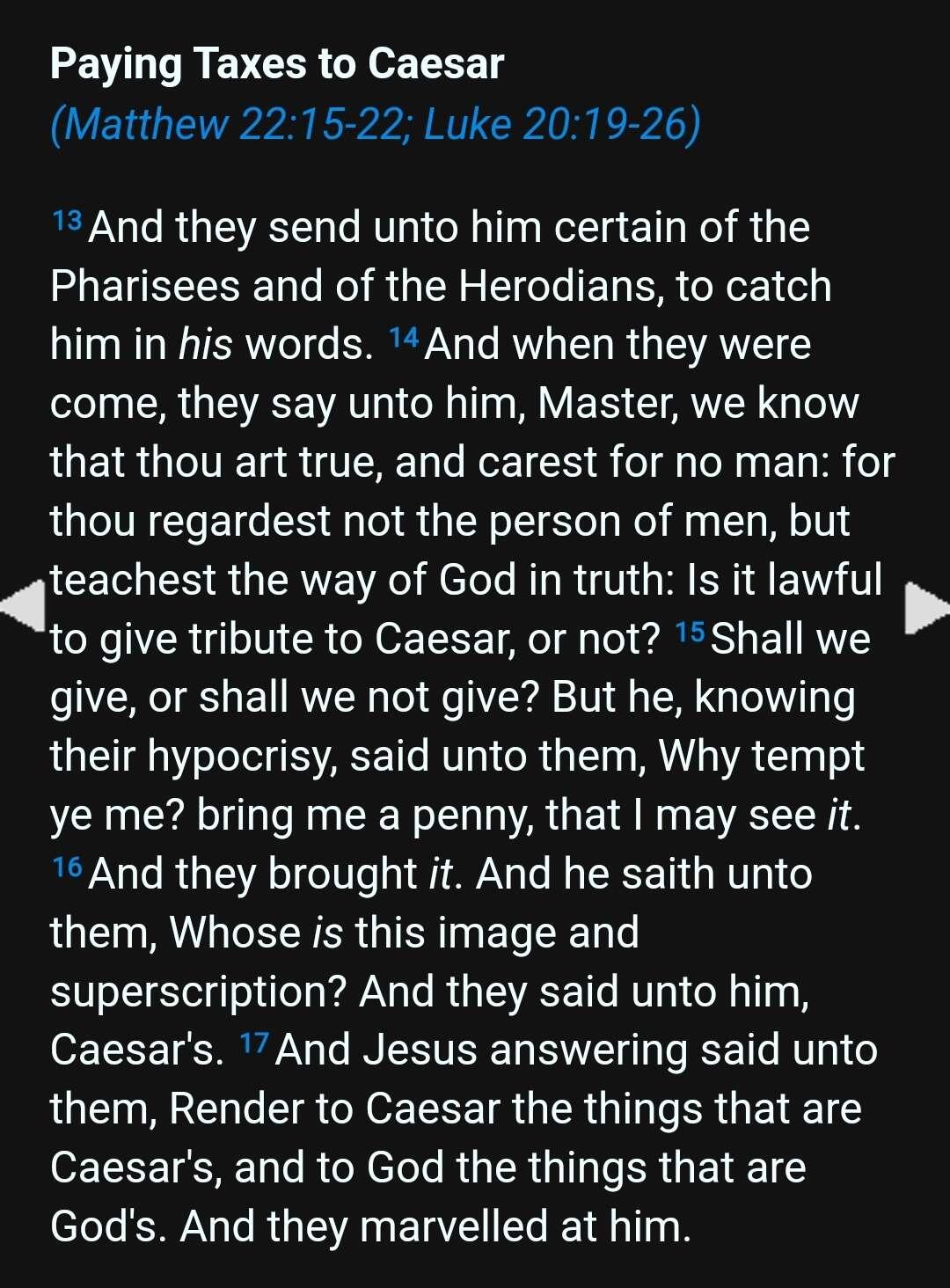This screenshot has width=950, height=1288.
Task: Open verse number 13
Action: point(67,220)
